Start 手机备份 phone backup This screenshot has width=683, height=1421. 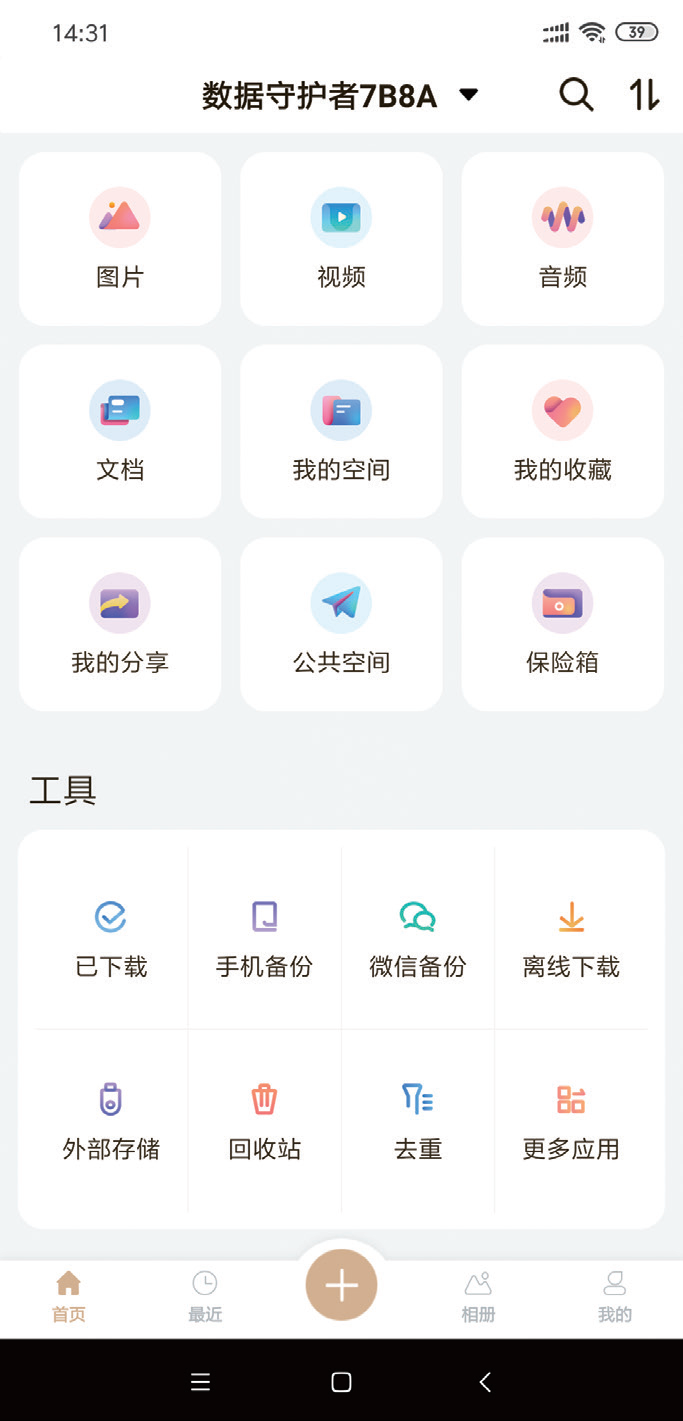[264, 938]
